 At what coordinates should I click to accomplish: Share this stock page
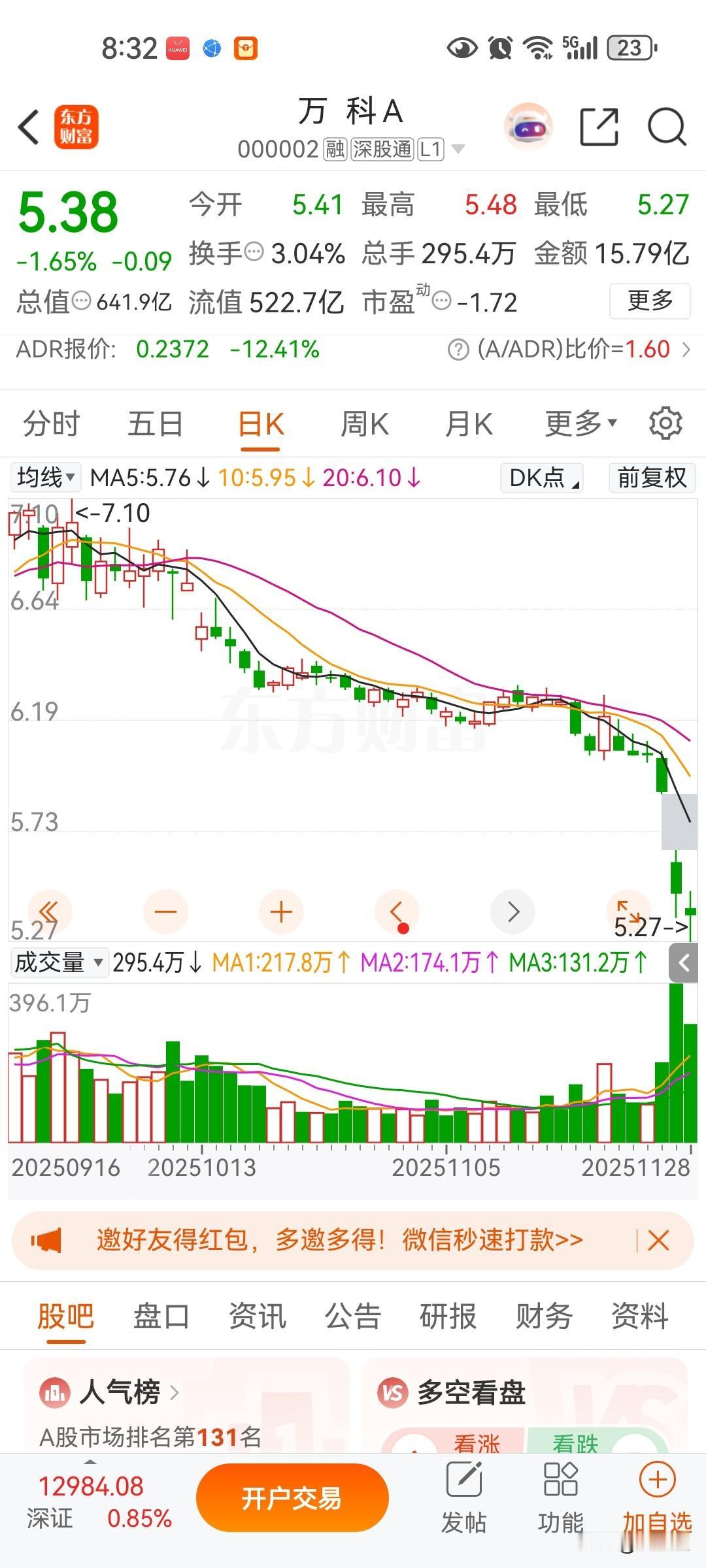pos(599,126)
